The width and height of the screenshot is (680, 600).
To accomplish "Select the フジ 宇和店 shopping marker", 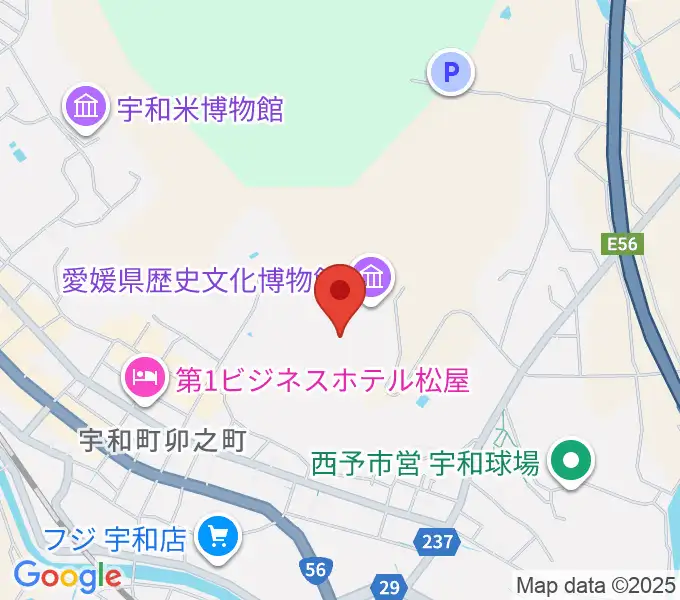I will point(217,538).
